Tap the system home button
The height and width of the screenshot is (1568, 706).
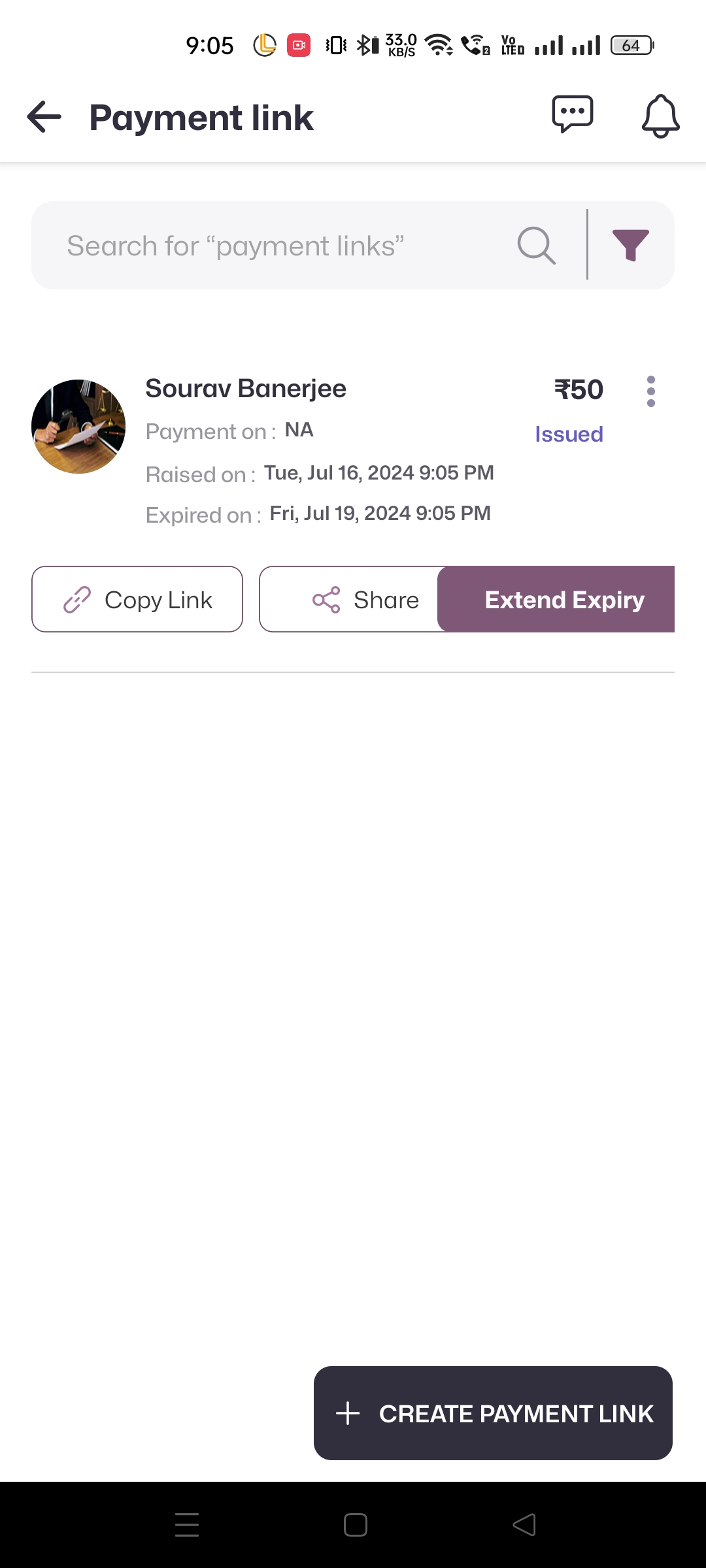[x=355, y=1525]
